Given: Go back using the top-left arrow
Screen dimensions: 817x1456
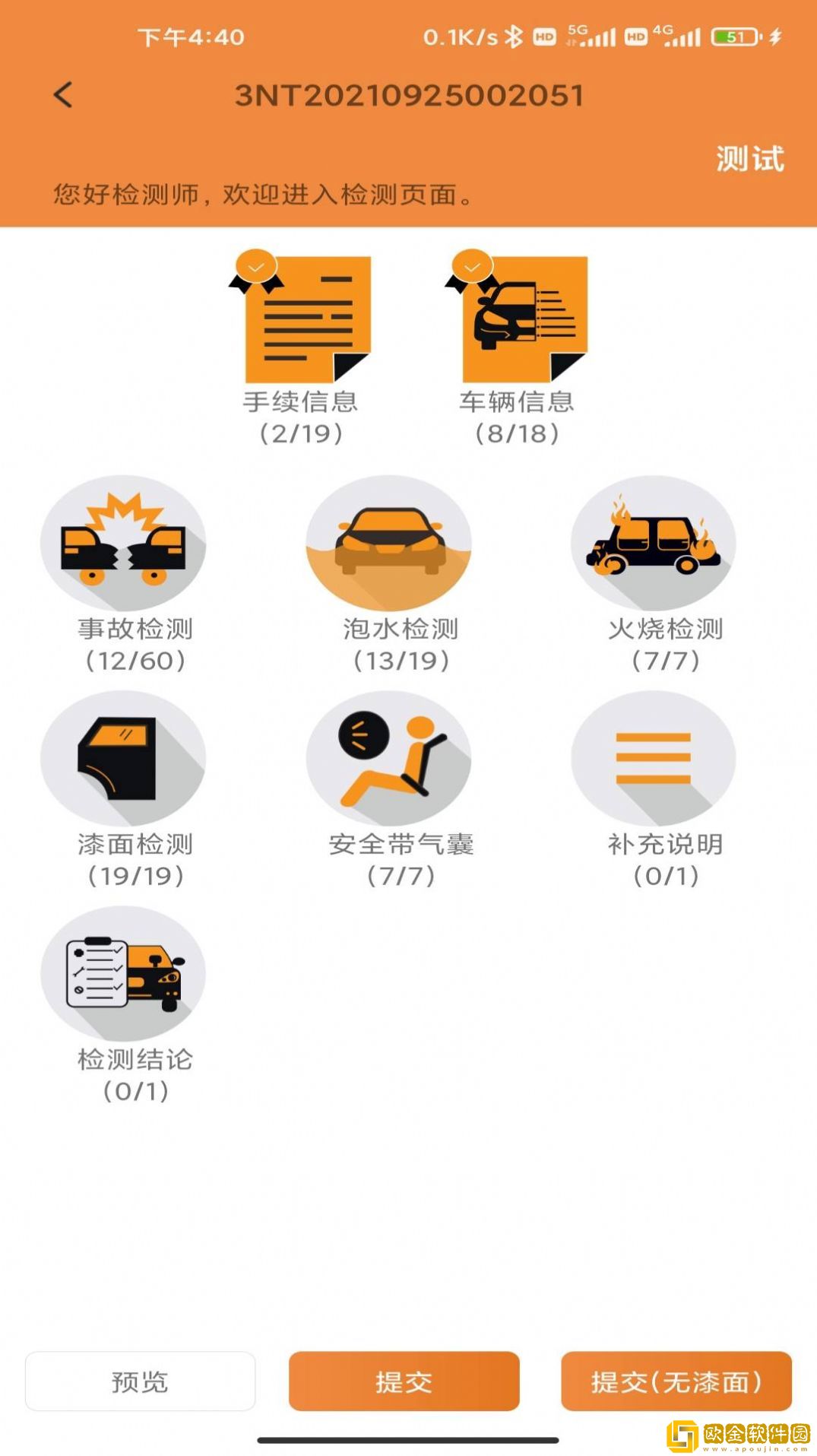Looking at the screenshot, I should coord(64,95).
